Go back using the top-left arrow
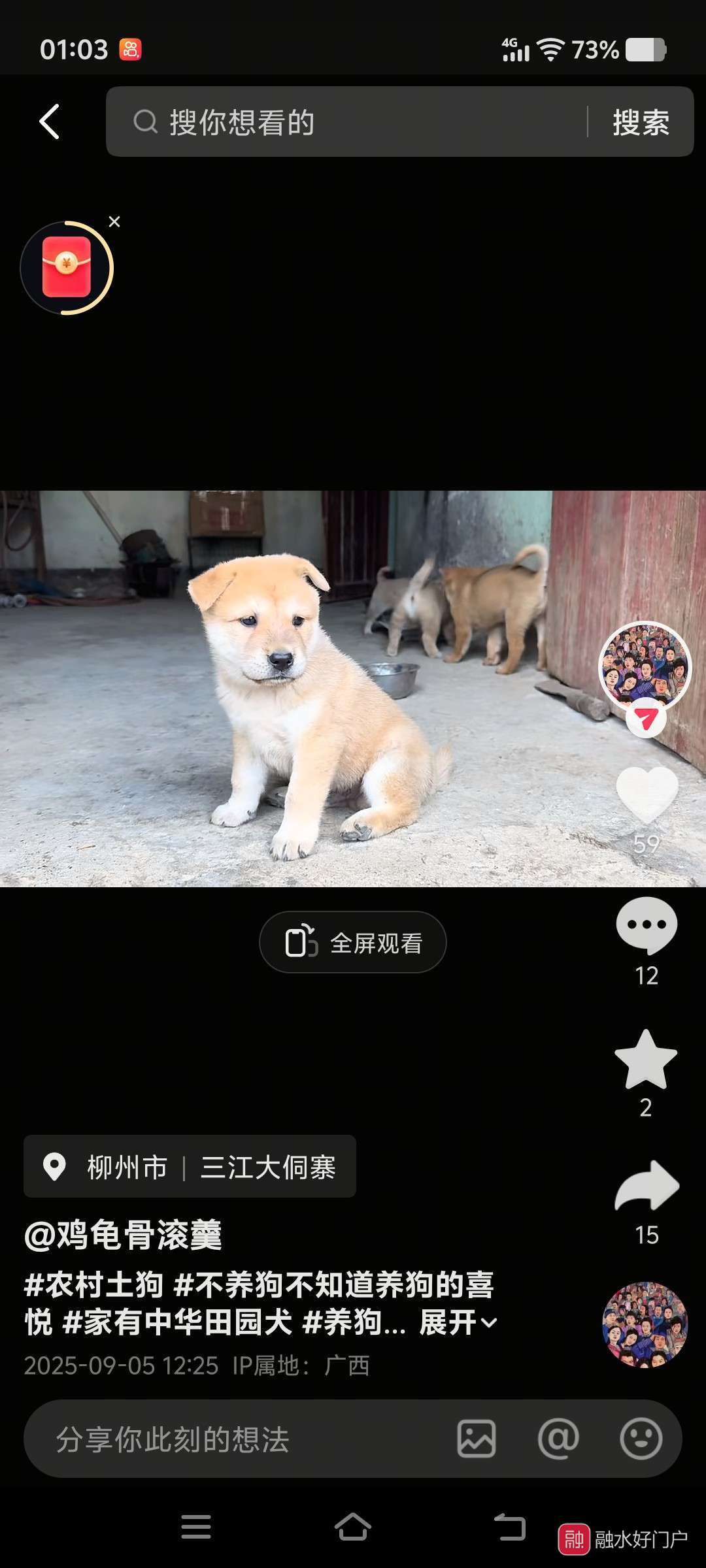The height and width of the screenshot is (1568, 706). [50, 122]
